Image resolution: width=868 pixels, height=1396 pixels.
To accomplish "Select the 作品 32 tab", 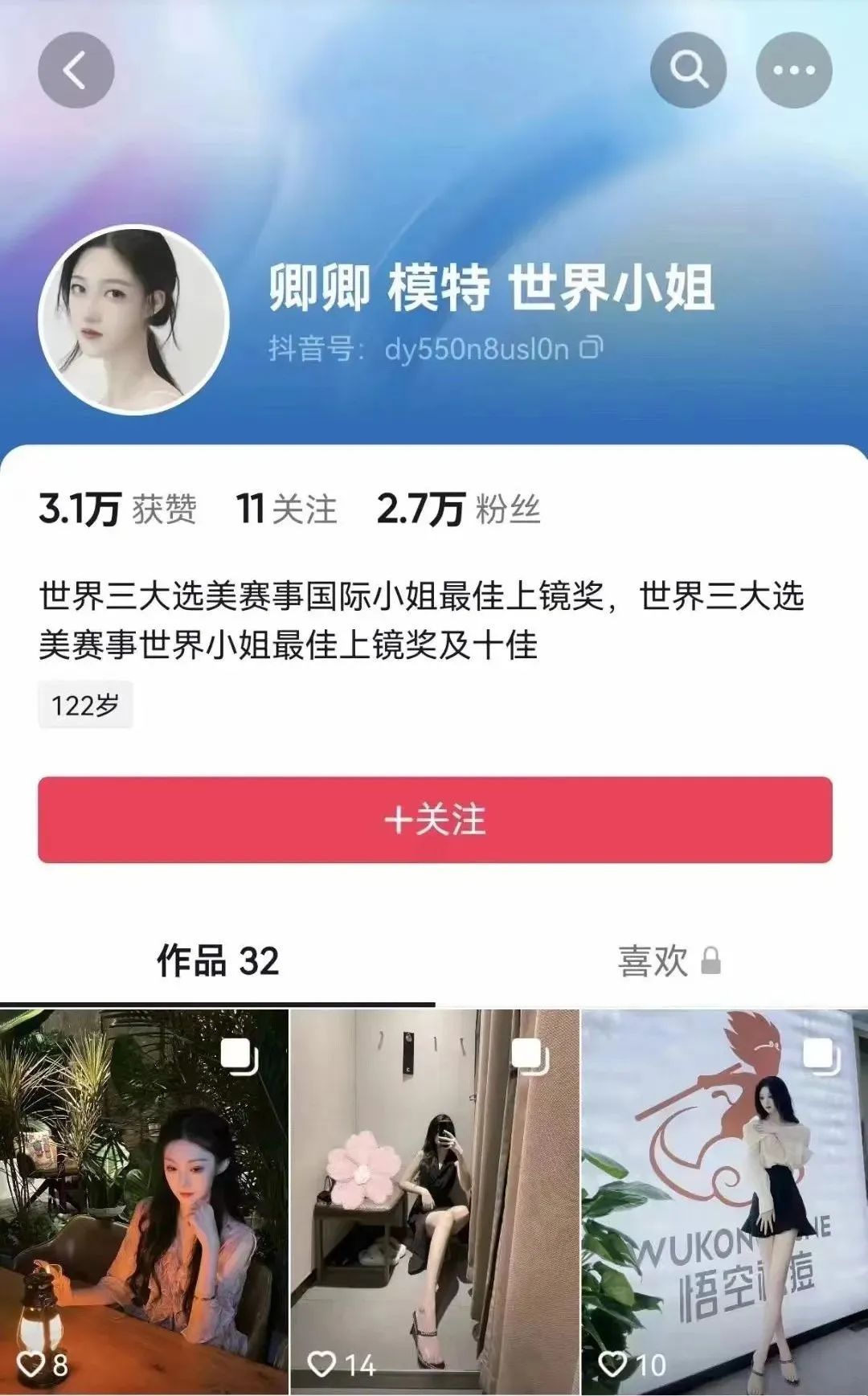I will pyautogui.click(x=218, y=961).
